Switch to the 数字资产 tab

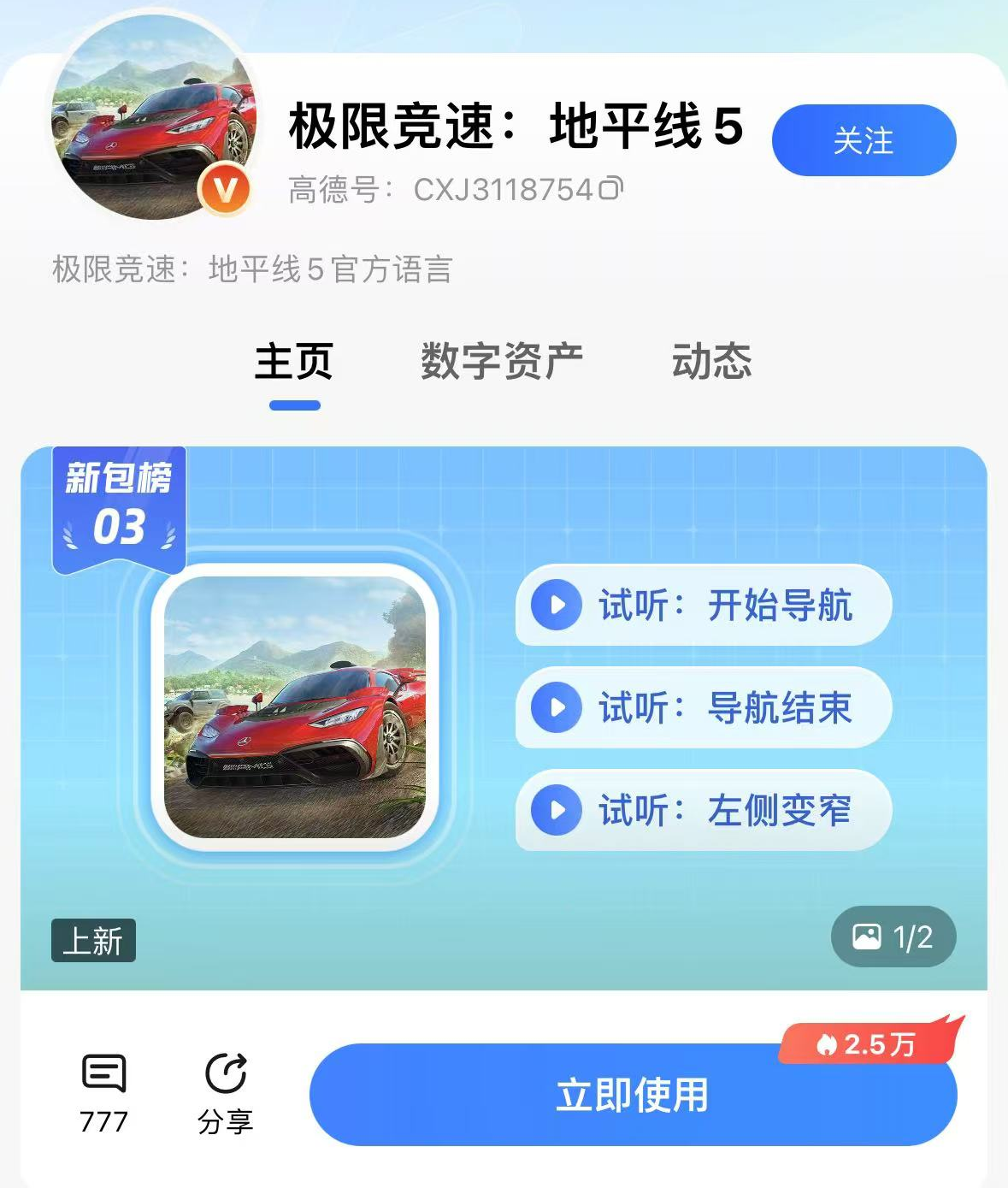[x=502, y=361]
